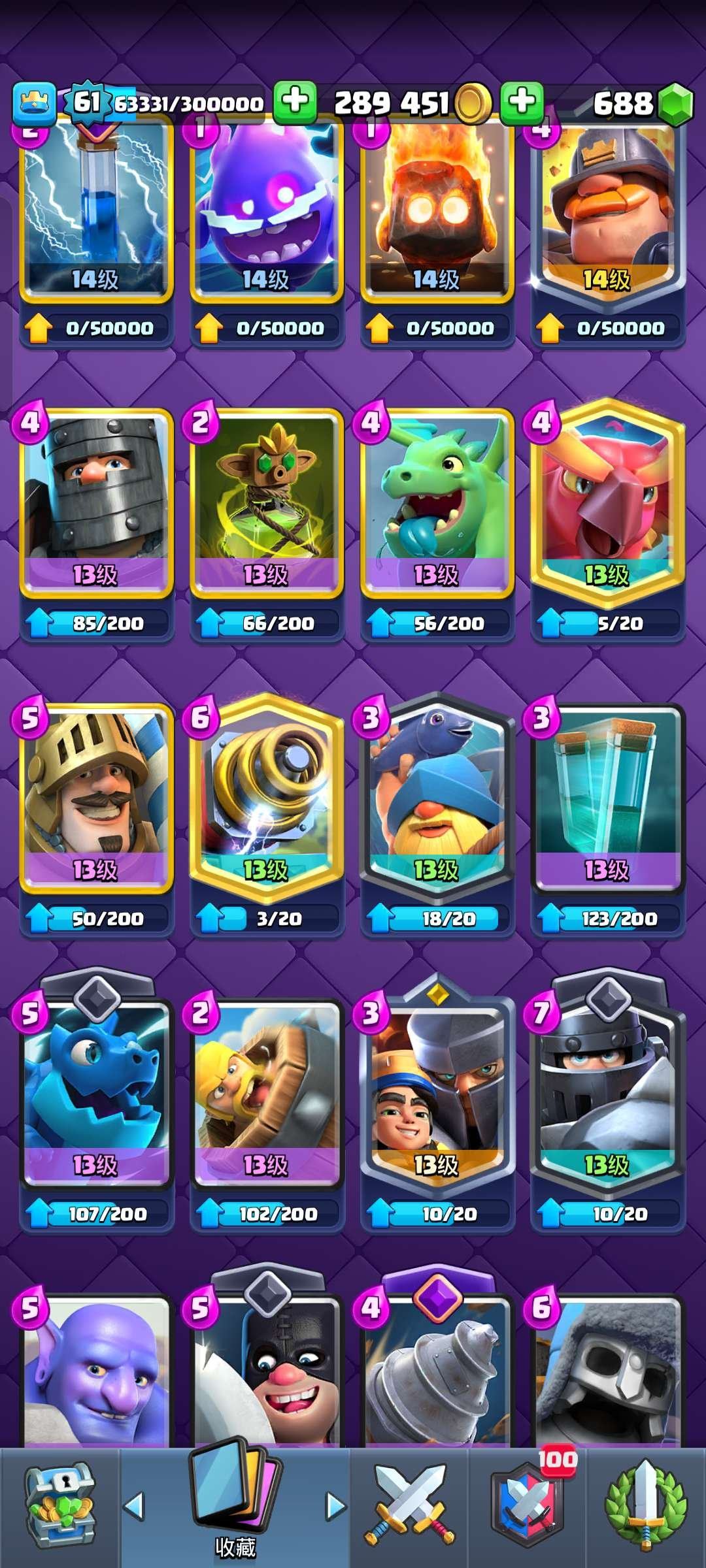Select the Baby Dragon card
Viewport: 706px width, 1568px height.
pos(437,503)
